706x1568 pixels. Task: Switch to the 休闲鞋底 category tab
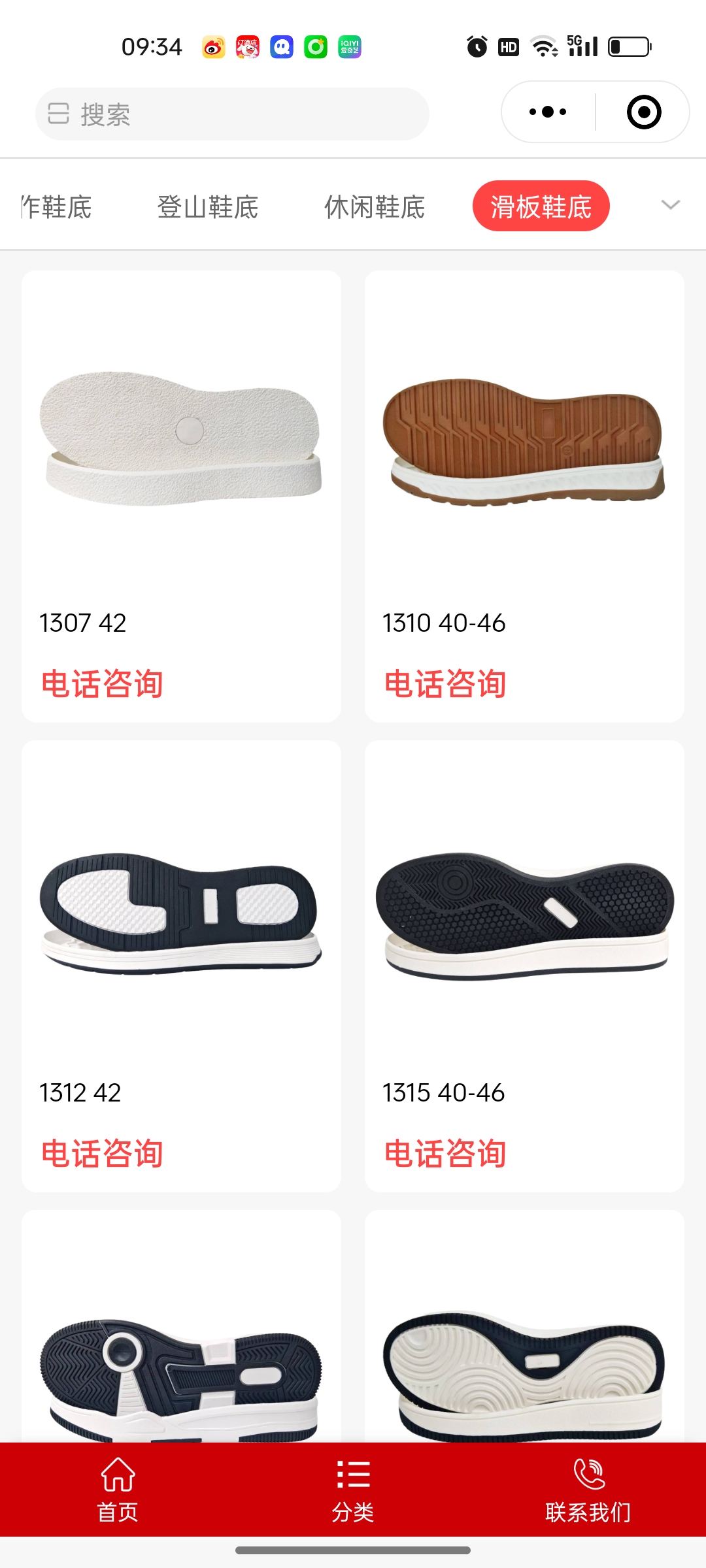(x=375, y=207)
